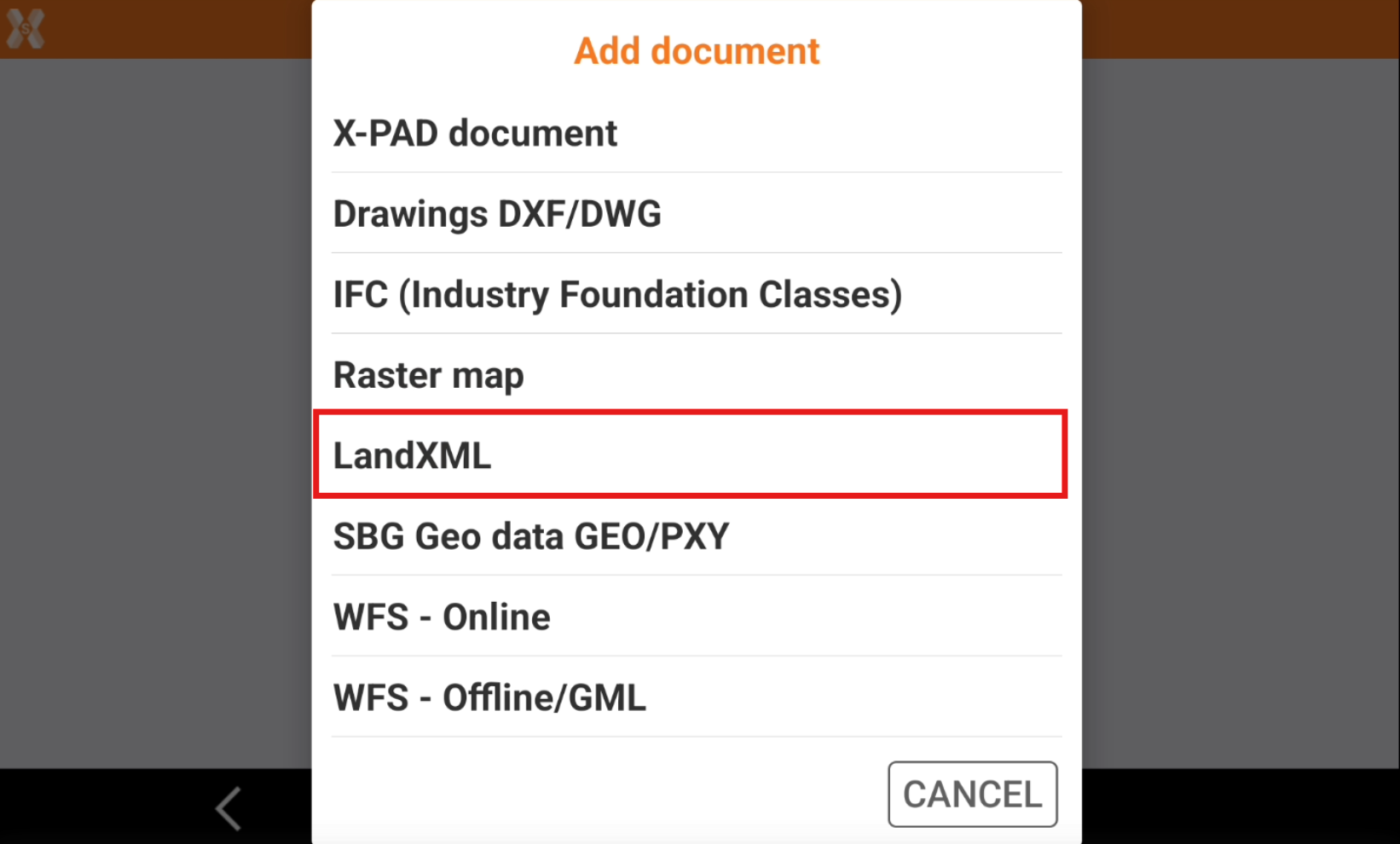Choose LandXML document type
The image size is (1400, 844).
pyautogui.click(x=413, y=455)
